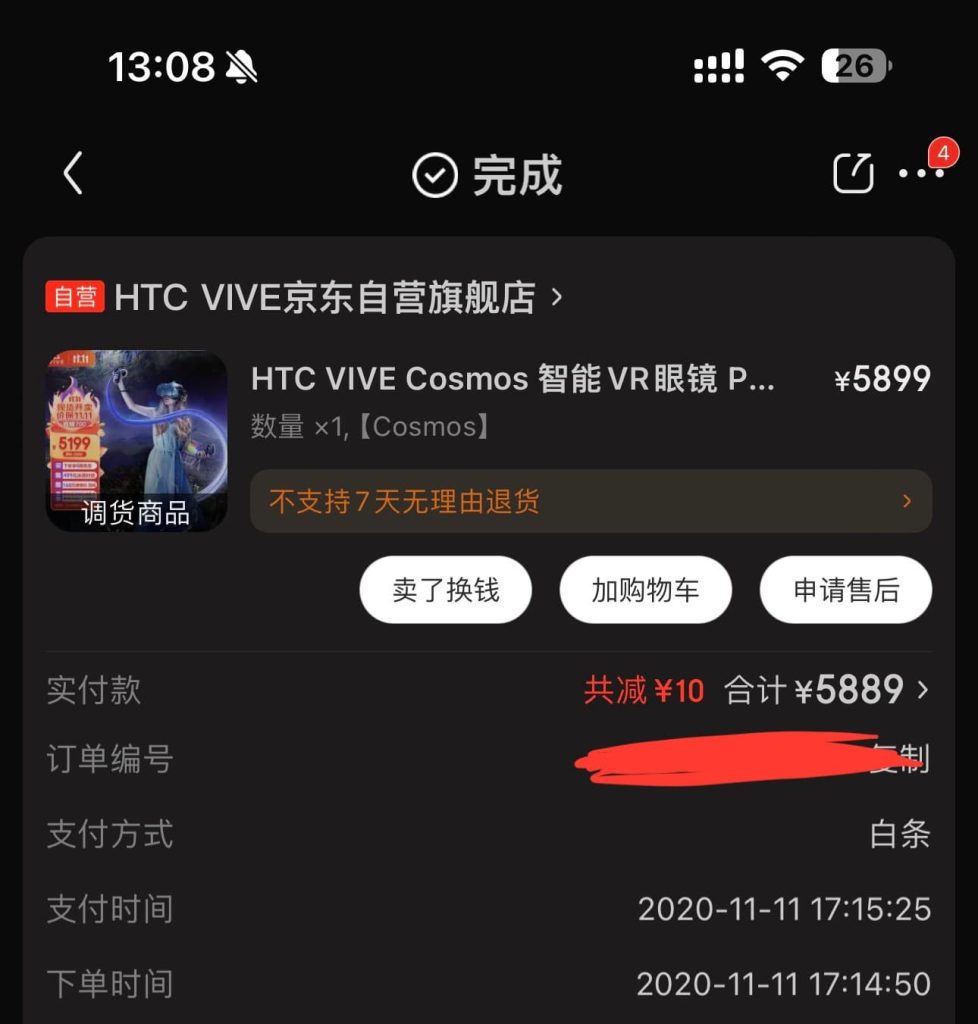The height and width of the screenshot is (1024, 978).
Task: Open HTC VIVE京东自营旗舰店 store page
Action: click(325, 298)
